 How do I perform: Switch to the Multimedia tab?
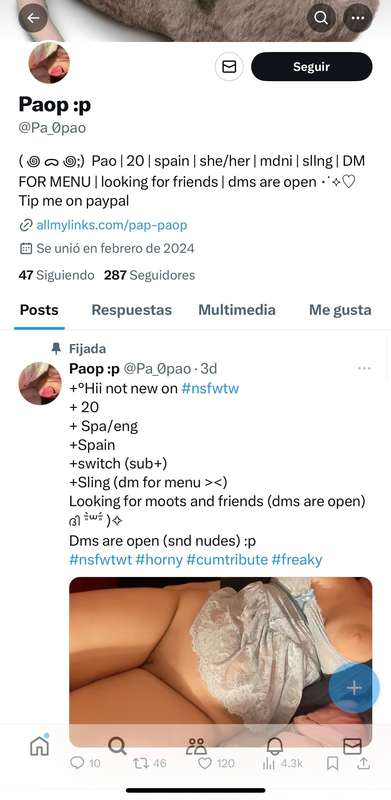click(237, 310)
